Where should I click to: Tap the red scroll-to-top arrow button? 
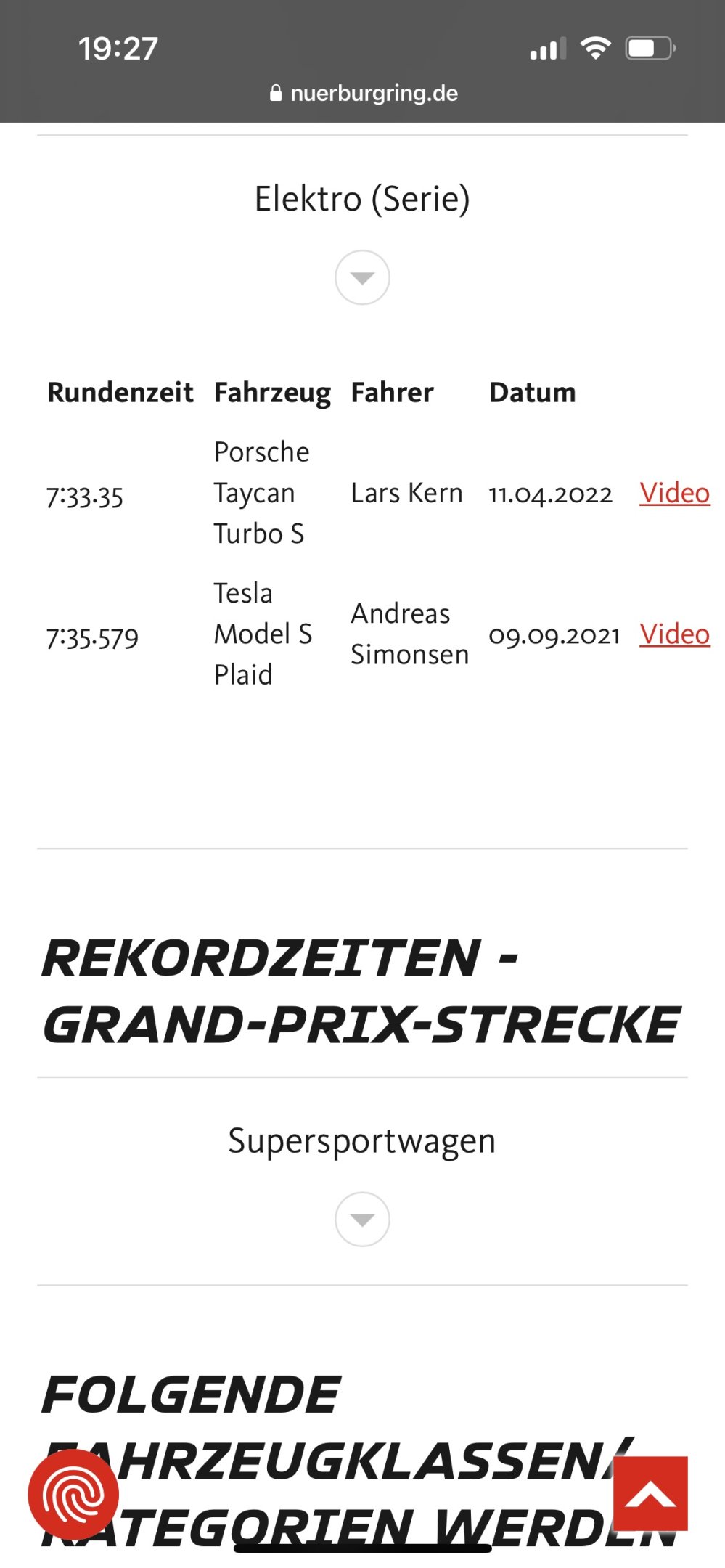[x=650, y=1493]
